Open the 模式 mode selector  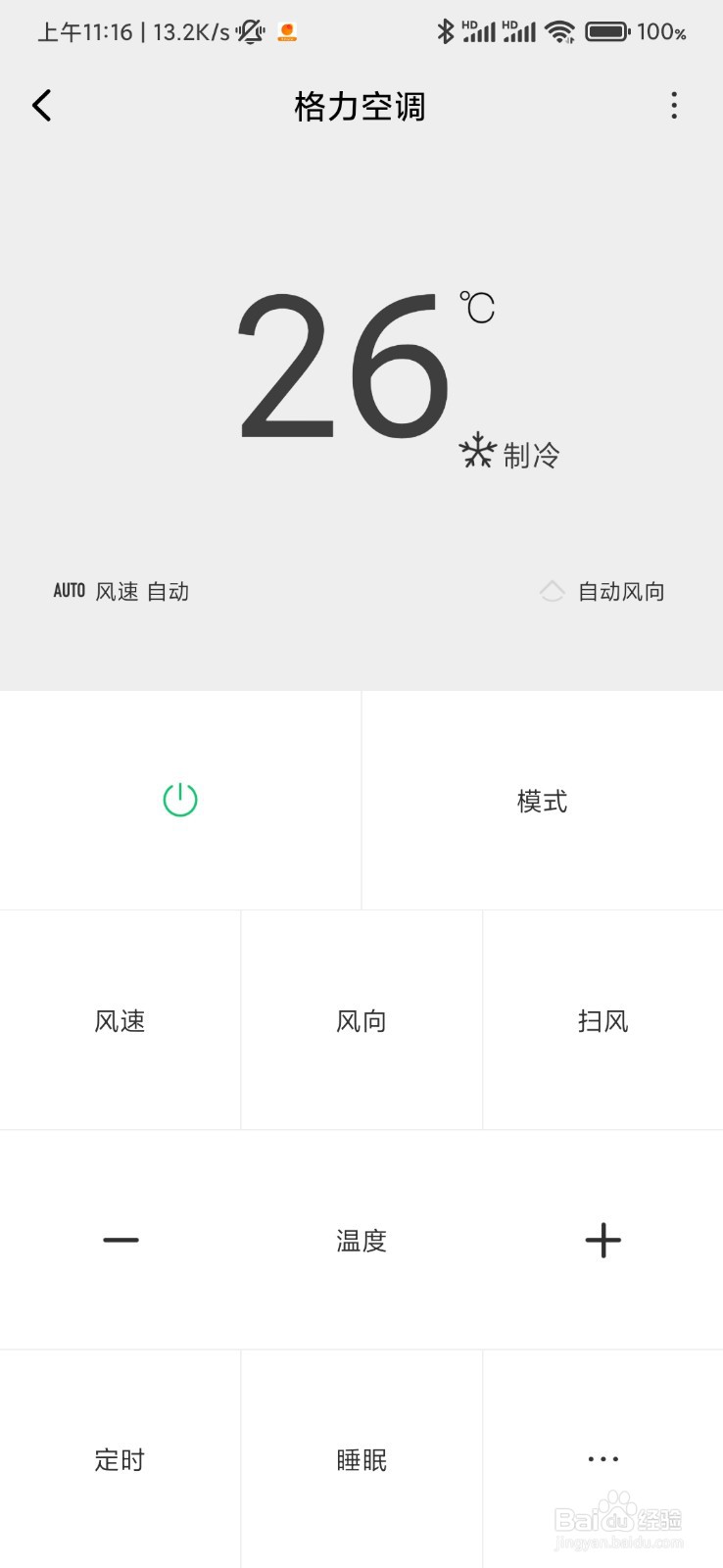click(x=542, y=799)
